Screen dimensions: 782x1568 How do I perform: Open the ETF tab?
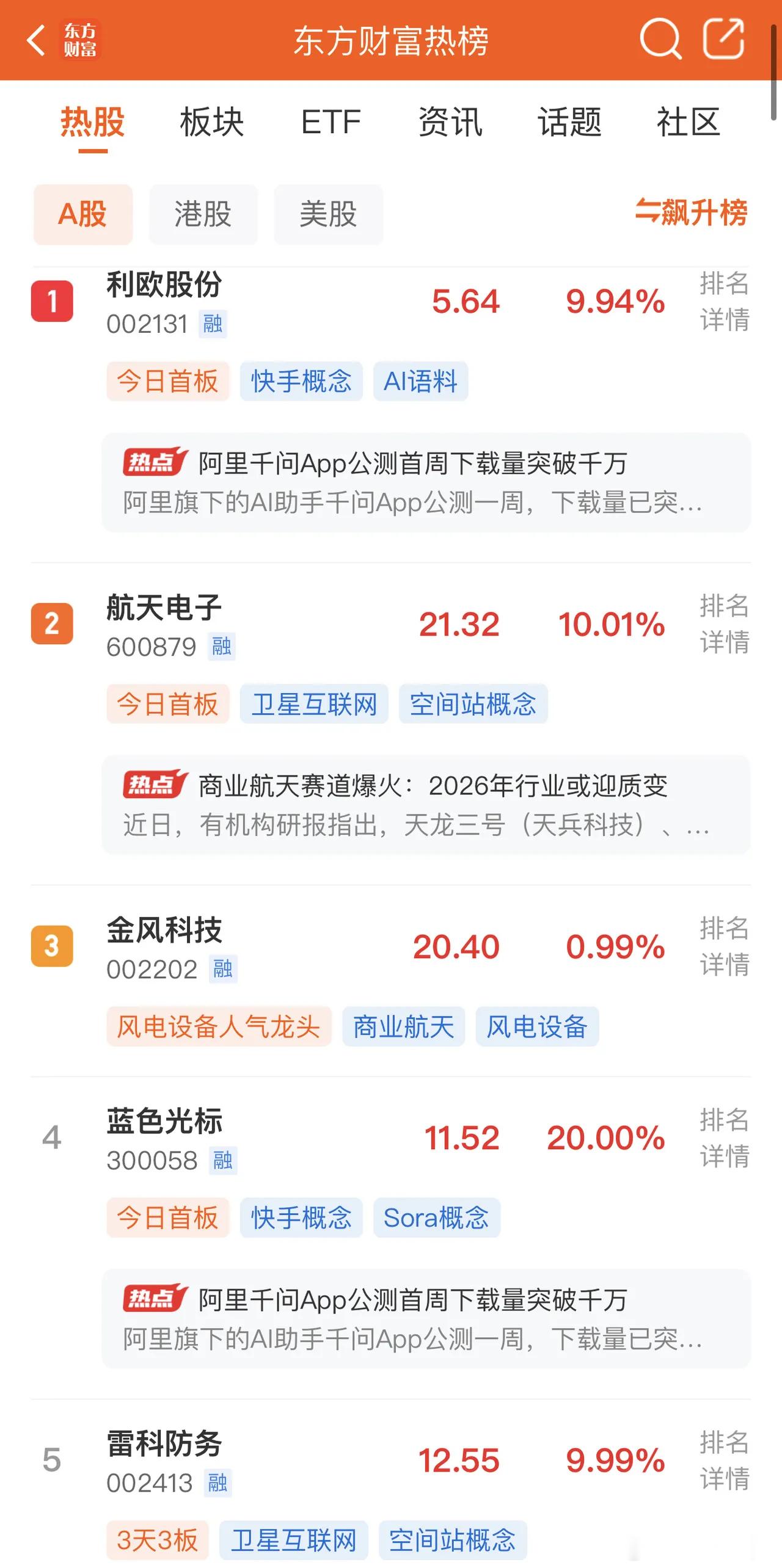coord(332,122)
